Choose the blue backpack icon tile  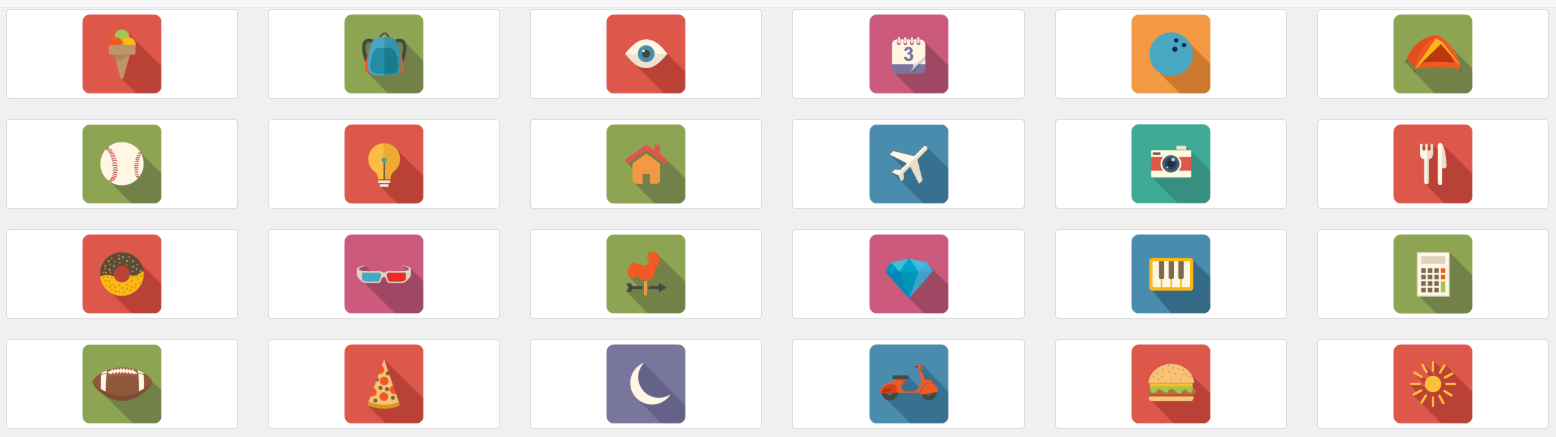click(x=384, y=54)
